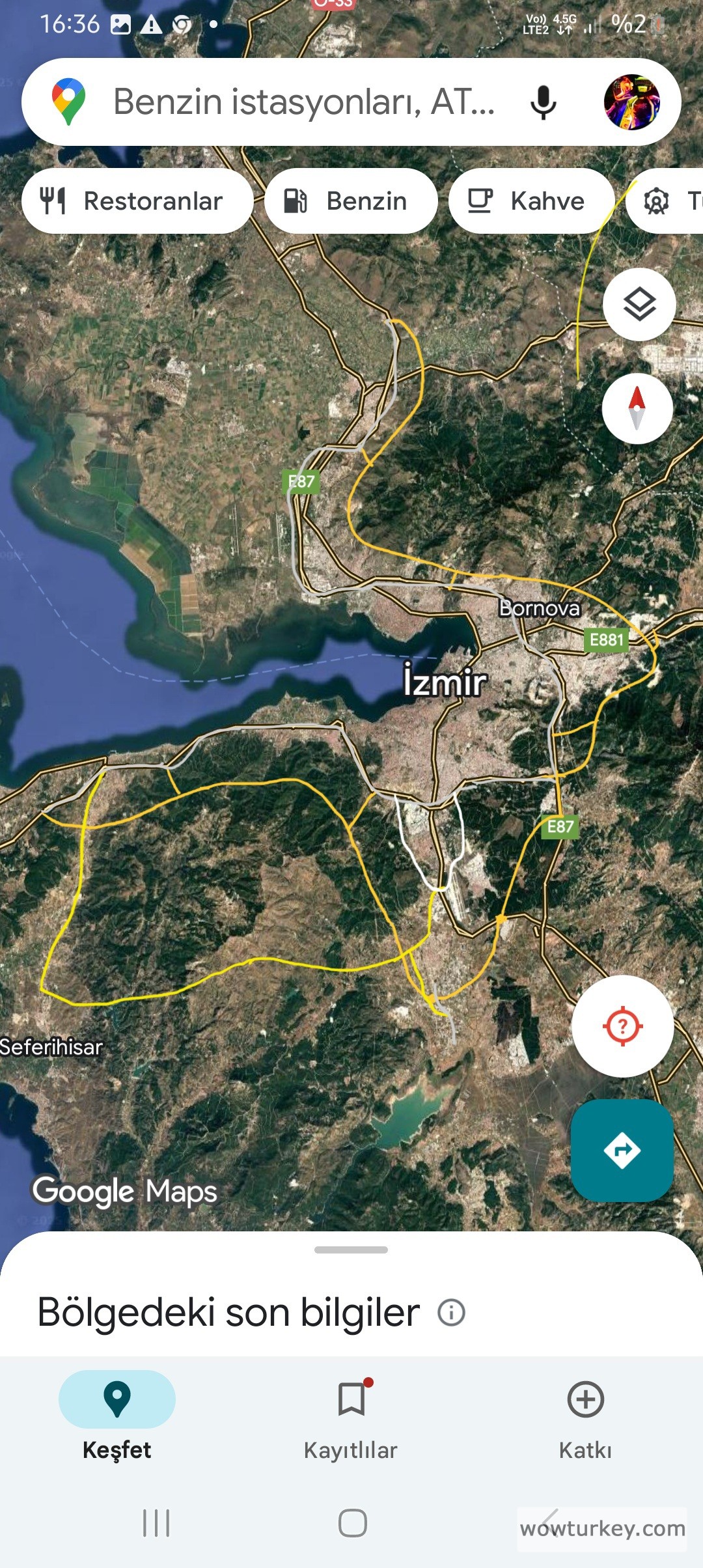Toggle the Restoranlar filter chip
This screenshot has width=703, height=1568.
click(x=137, y=201)
